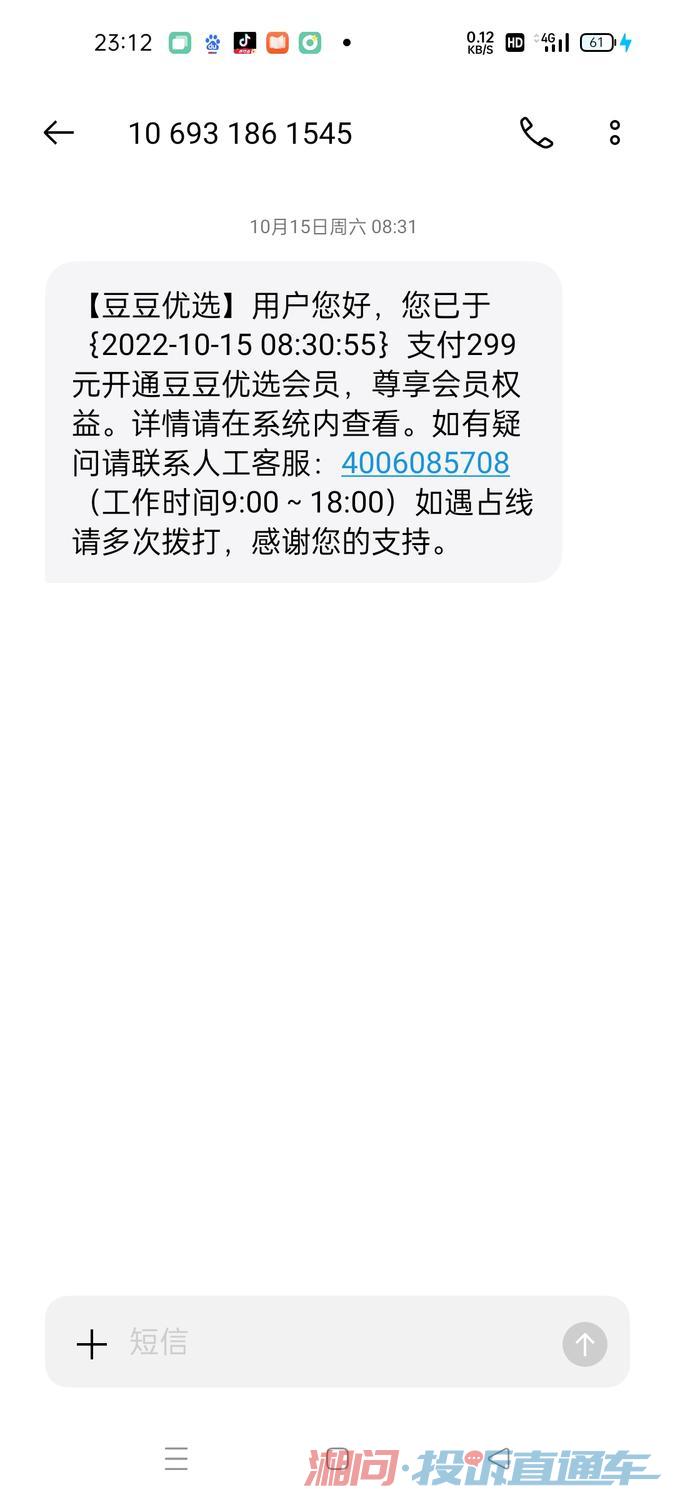This screenshot has height=1500, width=675.
Task: Send the message with the arrow button
Action: 585,1344
